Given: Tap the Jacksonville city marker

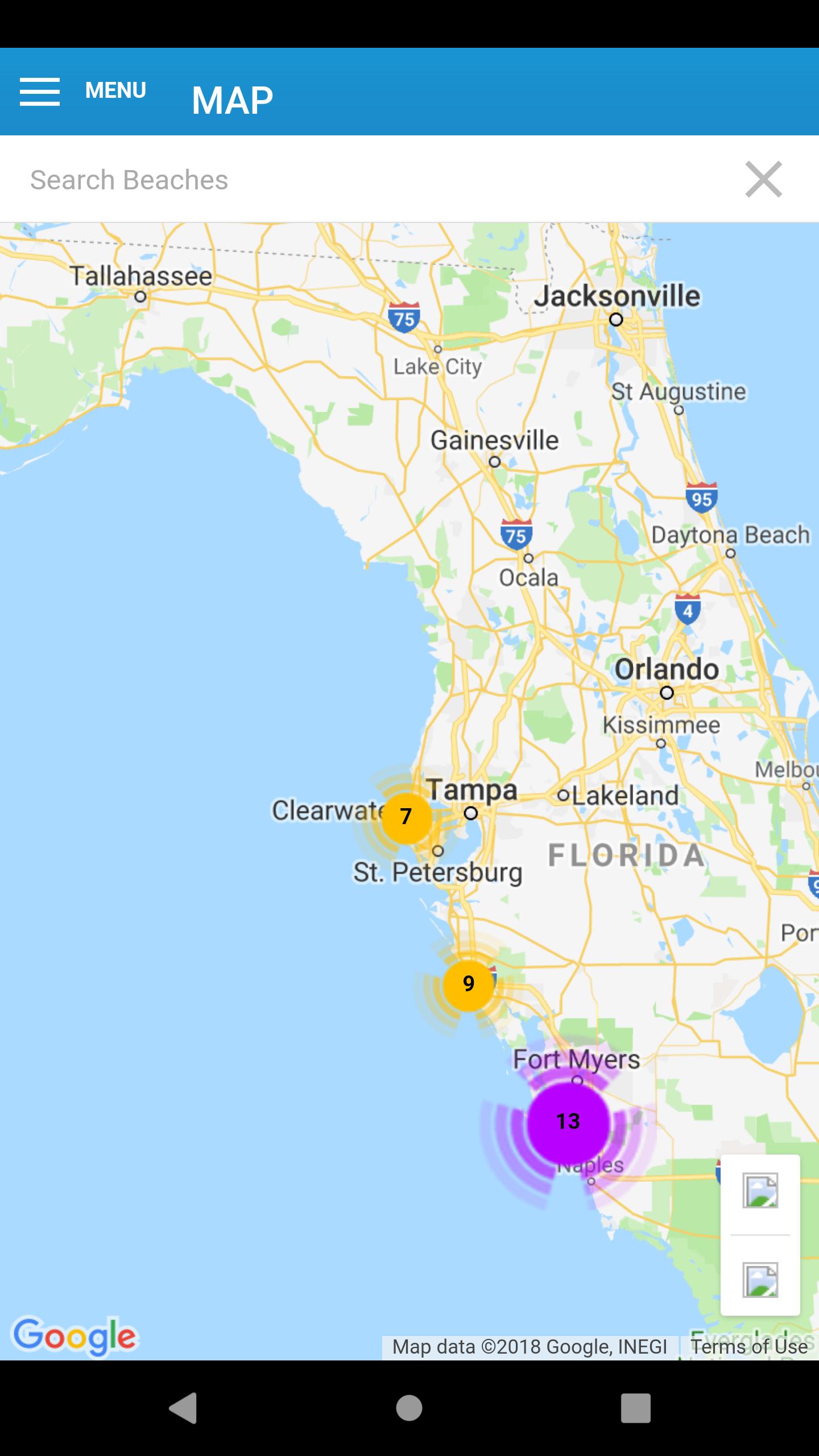Looking at the screenshot, I should [x=617, y=320].
